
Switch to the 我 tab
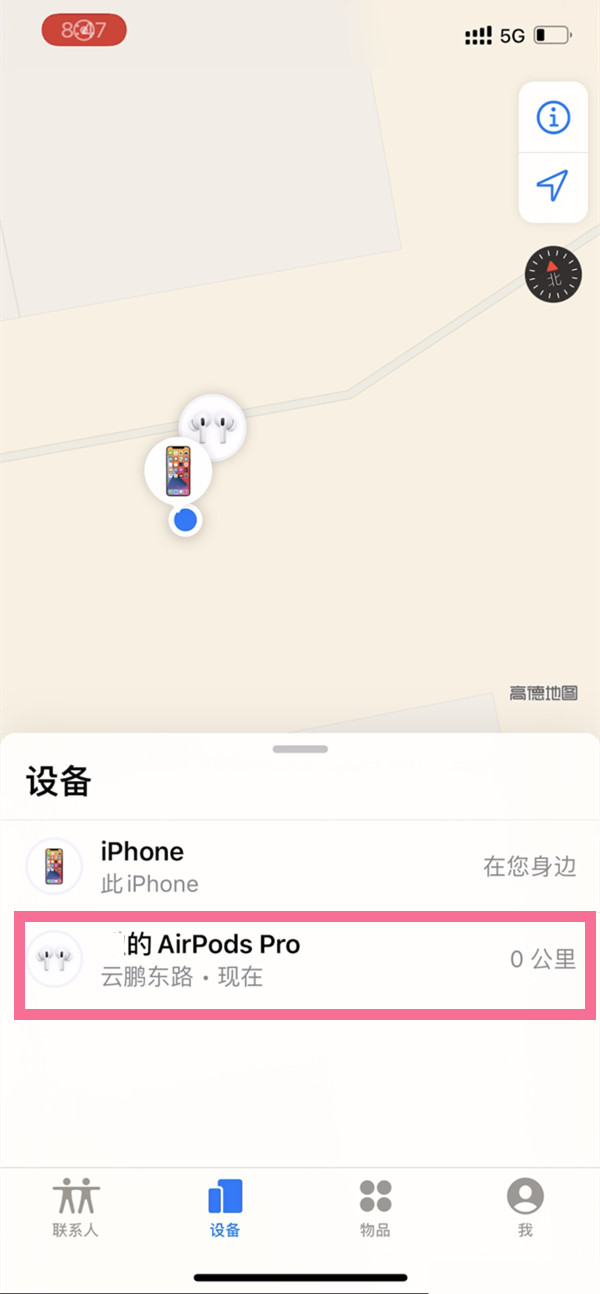coord(525,1208)
